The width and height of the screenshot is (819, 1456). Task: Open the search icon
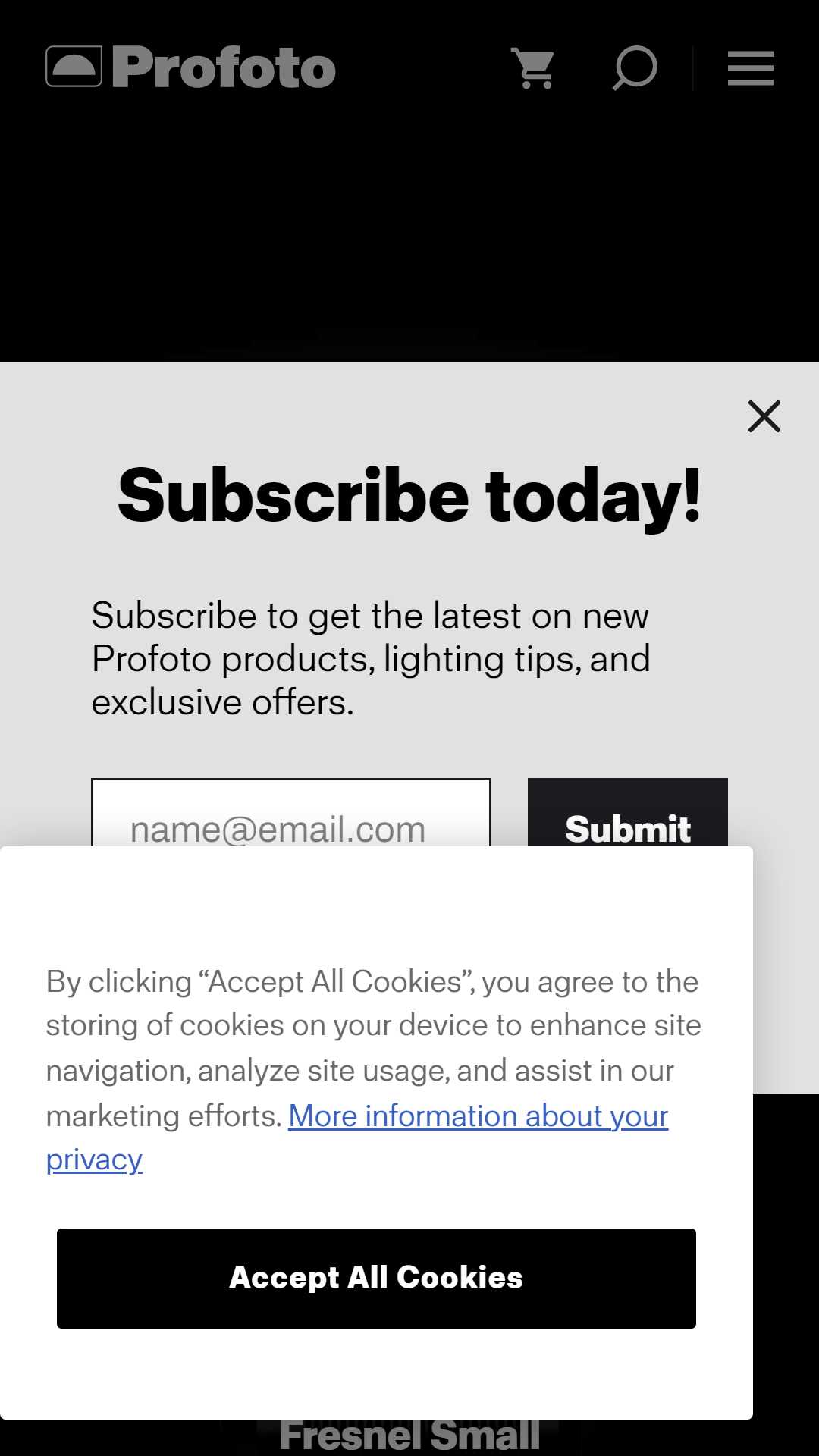[x=635, y=68]
